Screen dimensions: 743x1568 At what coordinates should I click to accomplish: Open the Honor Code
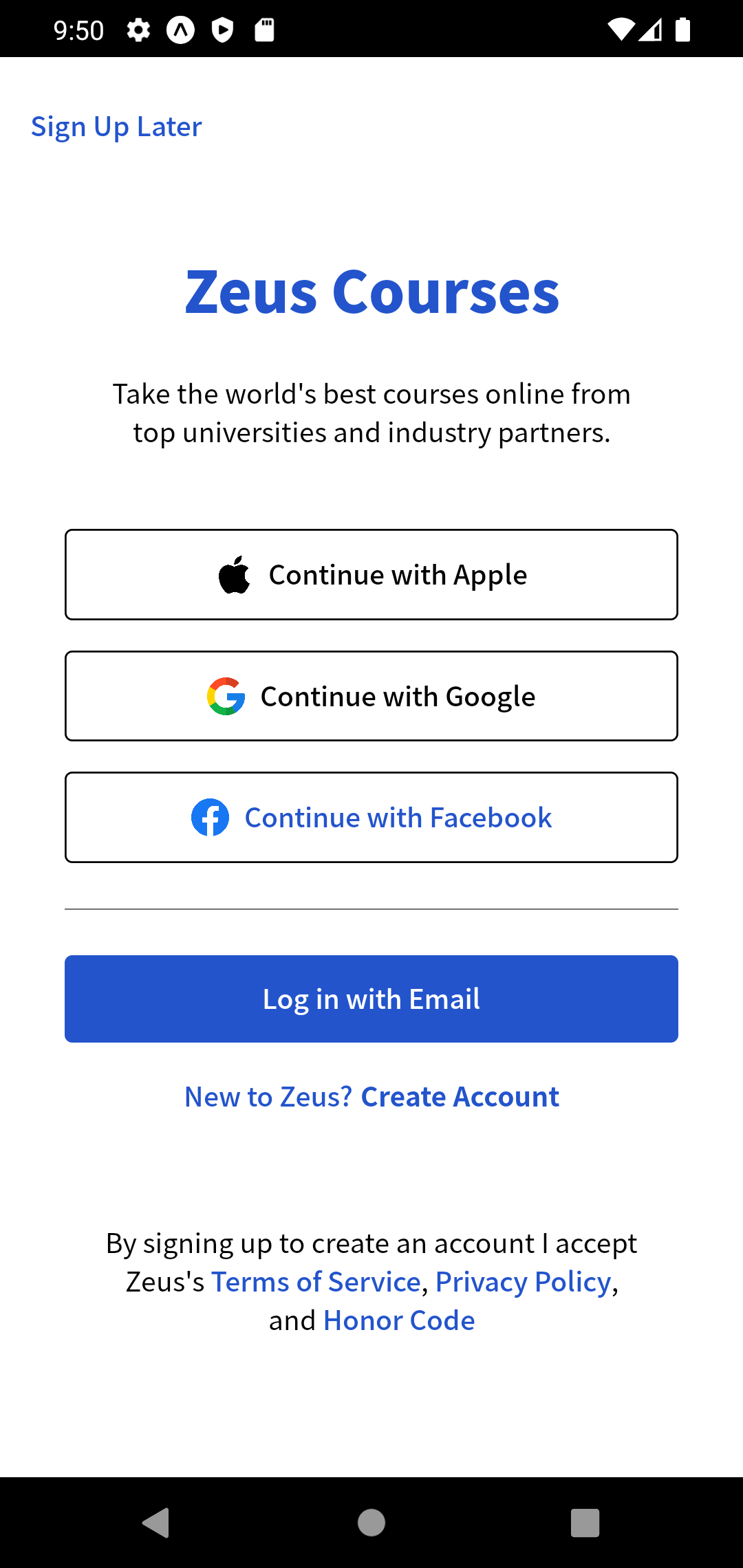point(398,1320)
